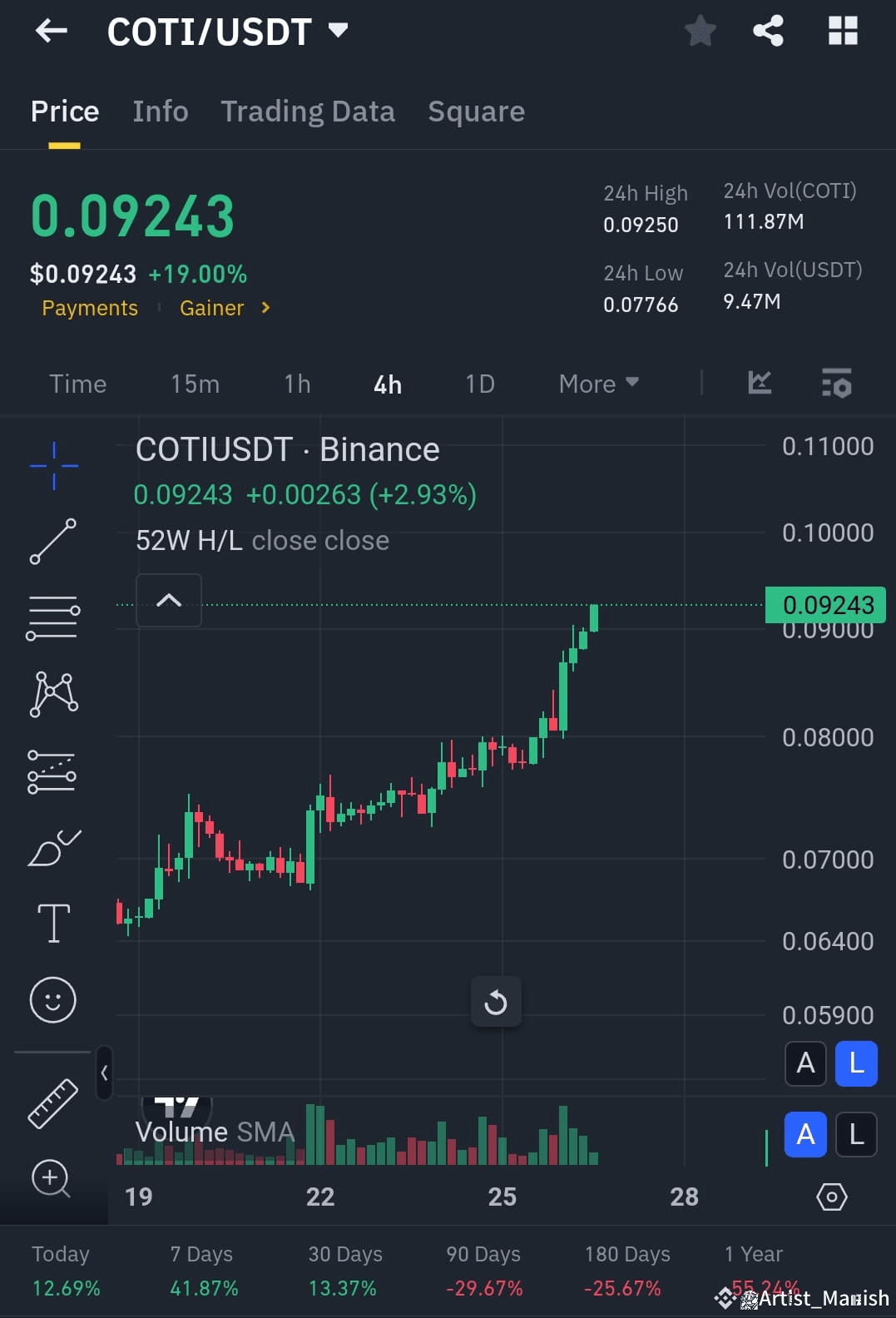The image size is (896, 1318).
Task: Reset the chart view with refresh button
Action: click(496, 1002)
